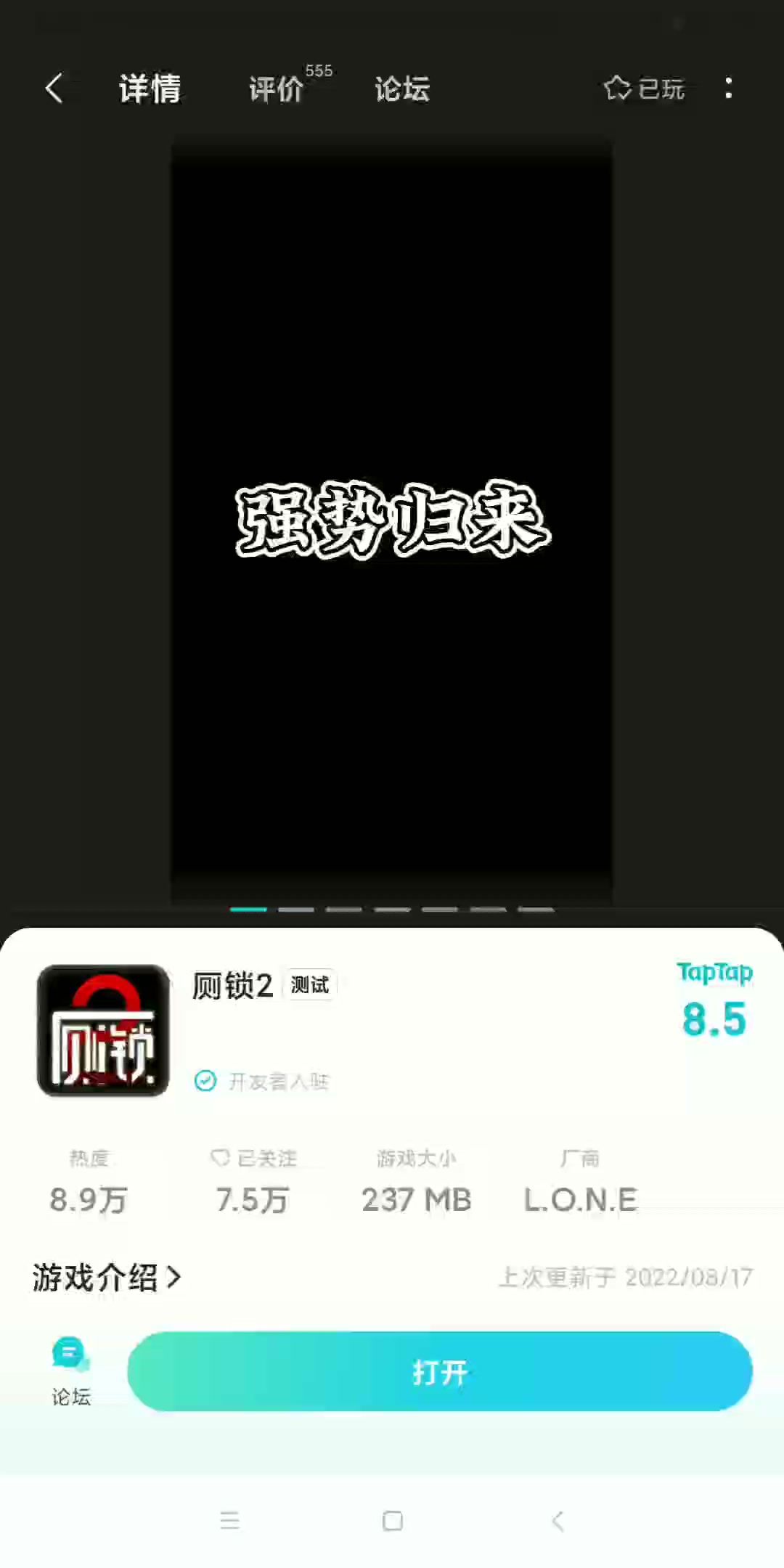The image size is (784, 1568).
Task: Tap the system home button
Action: click(392, 1521)
